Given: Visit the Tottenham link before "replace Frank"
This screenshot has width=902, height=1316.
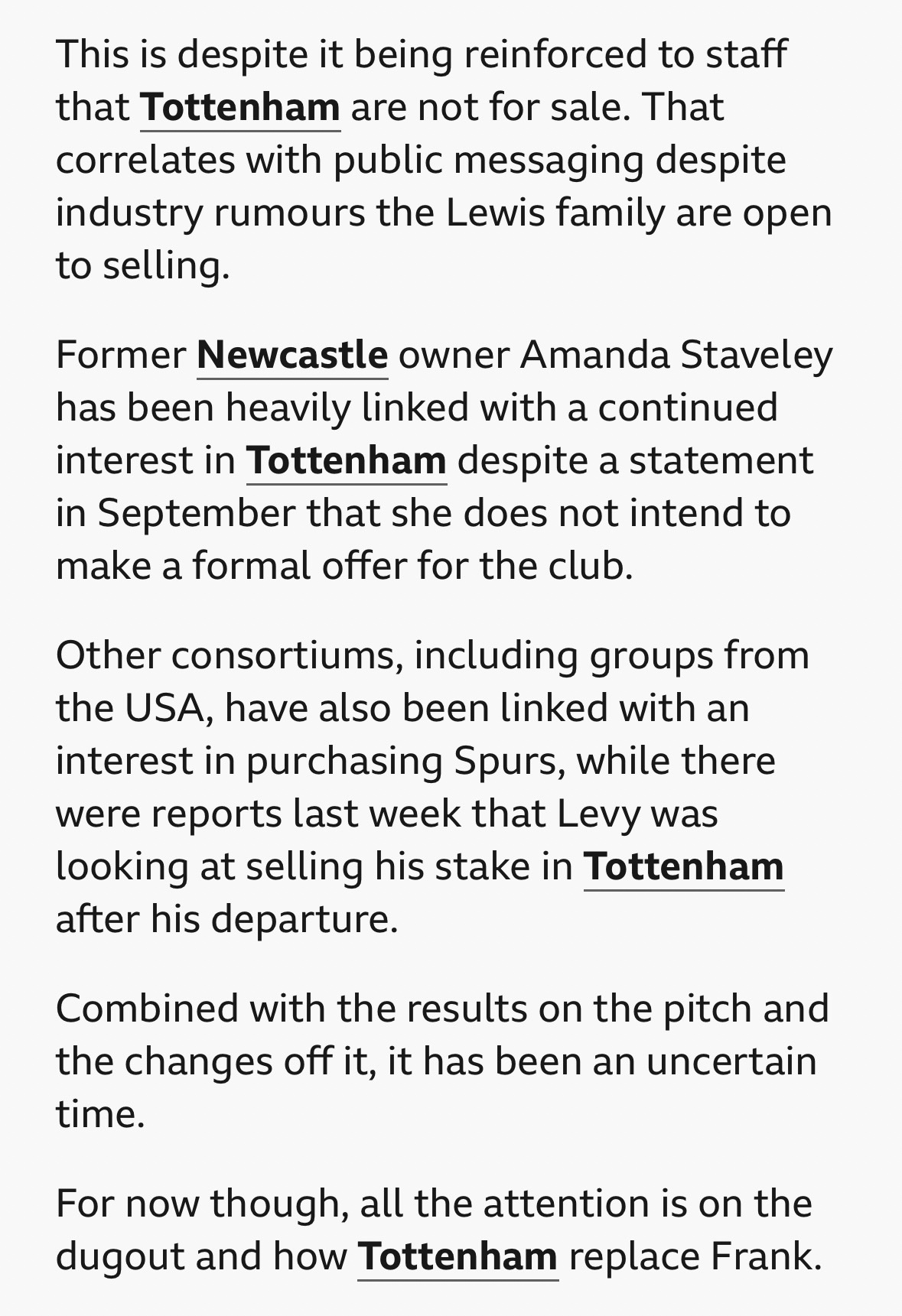Looking at the screenshot, I should tap(458, 1256).
